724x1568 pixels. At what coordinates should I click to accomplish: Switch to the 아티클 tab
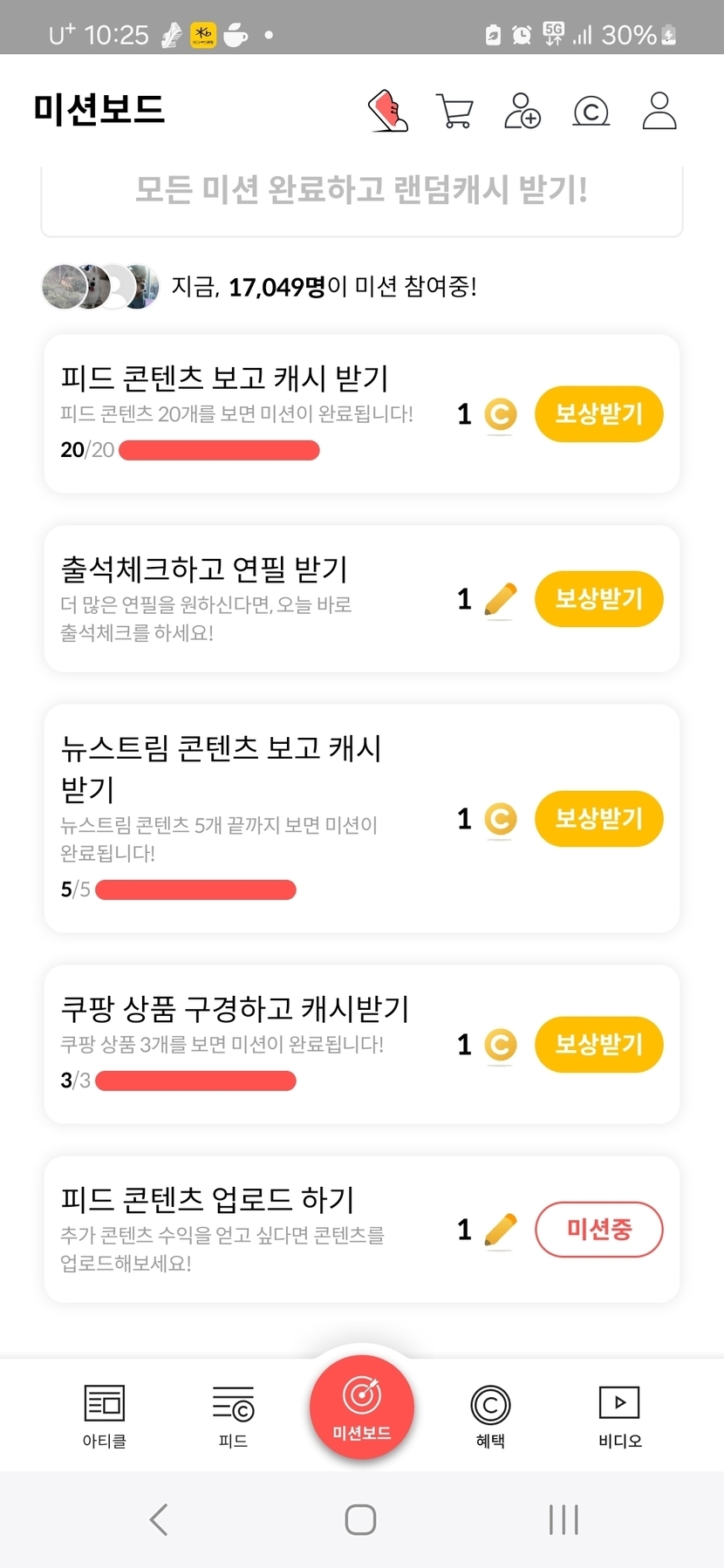click(105, 1416)
